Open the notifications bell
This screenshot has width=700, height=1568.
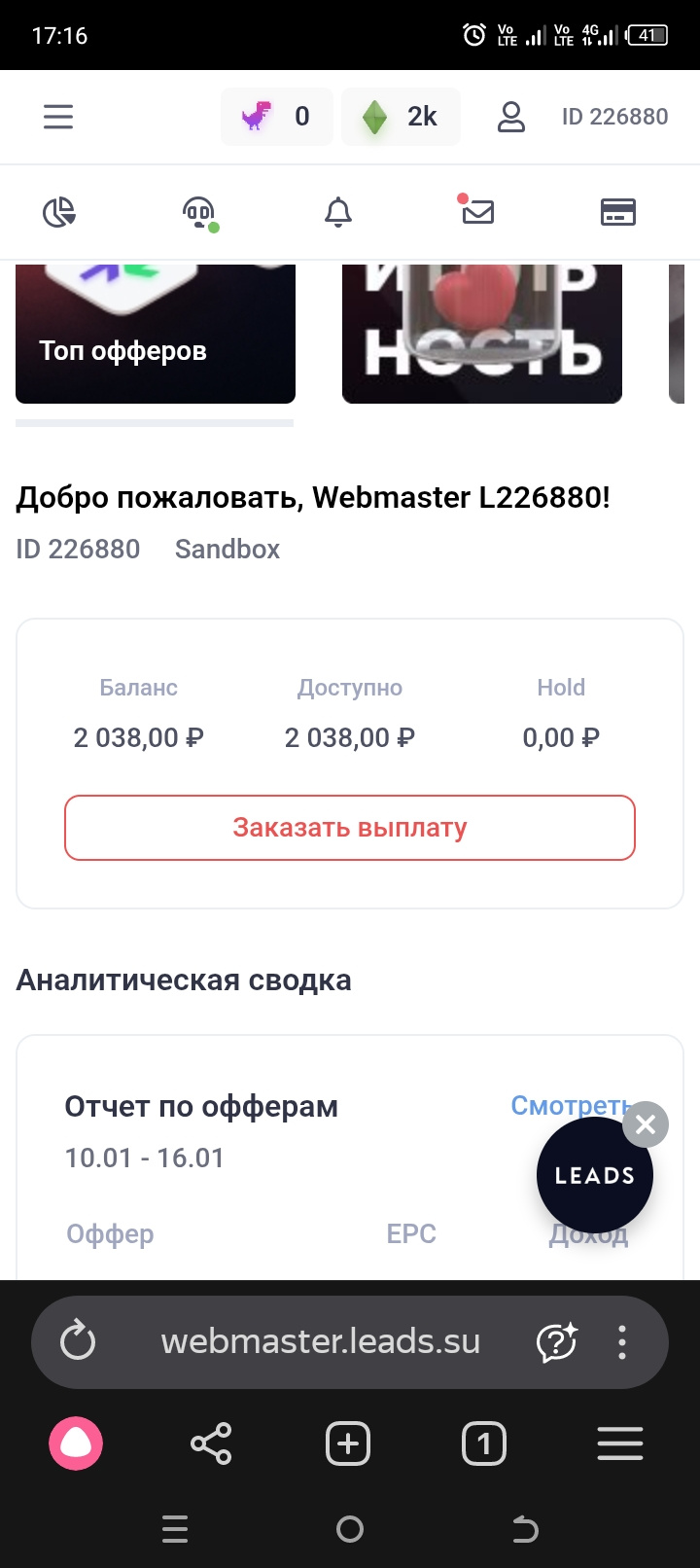click(338, 212)
